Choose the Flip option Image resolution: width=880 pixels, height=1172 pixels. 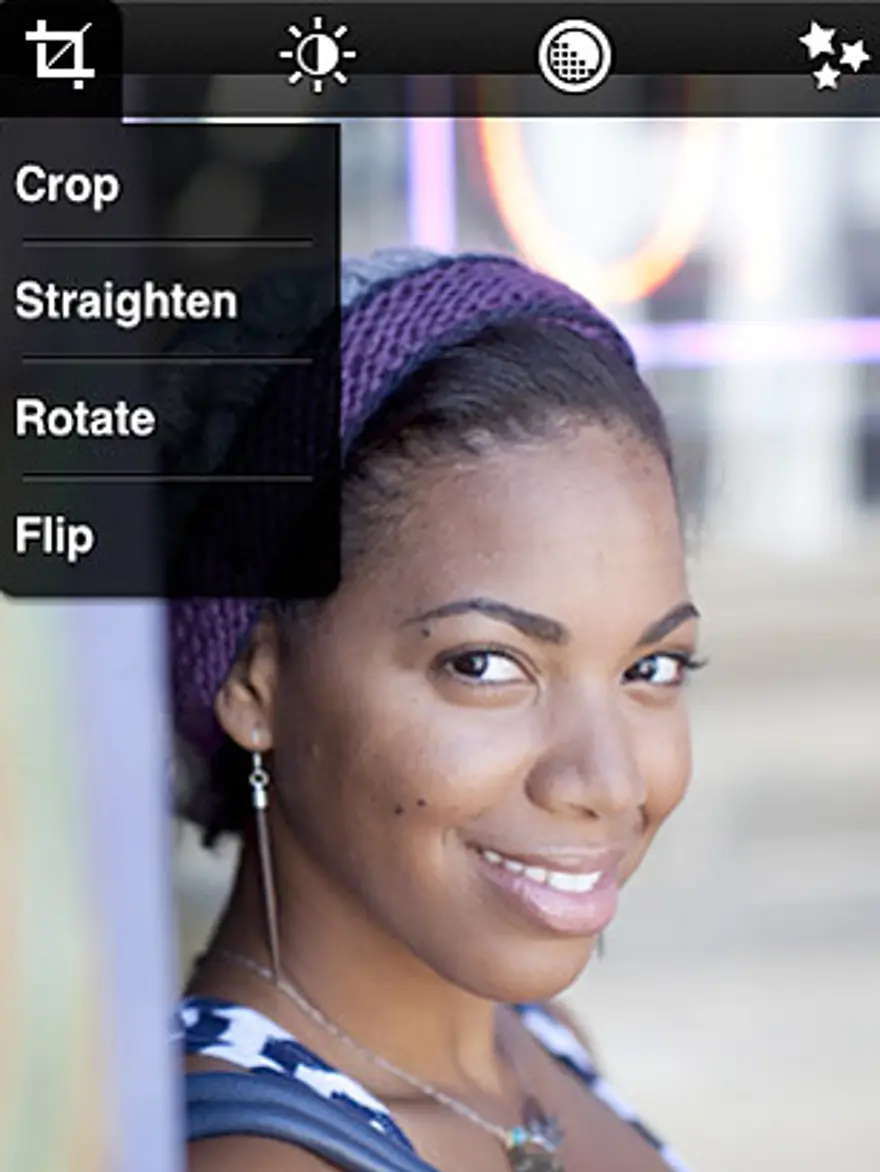tap(55, 536)
